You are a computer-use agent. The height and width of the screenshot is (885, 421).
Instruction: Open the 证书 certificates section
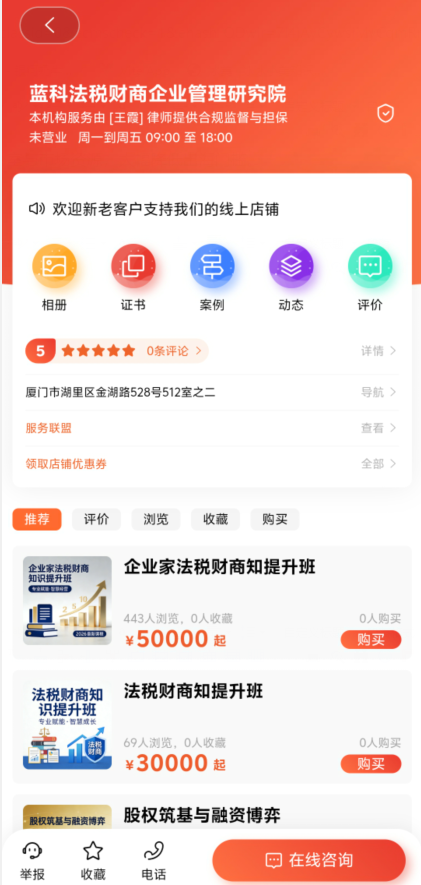pos(133,278)
